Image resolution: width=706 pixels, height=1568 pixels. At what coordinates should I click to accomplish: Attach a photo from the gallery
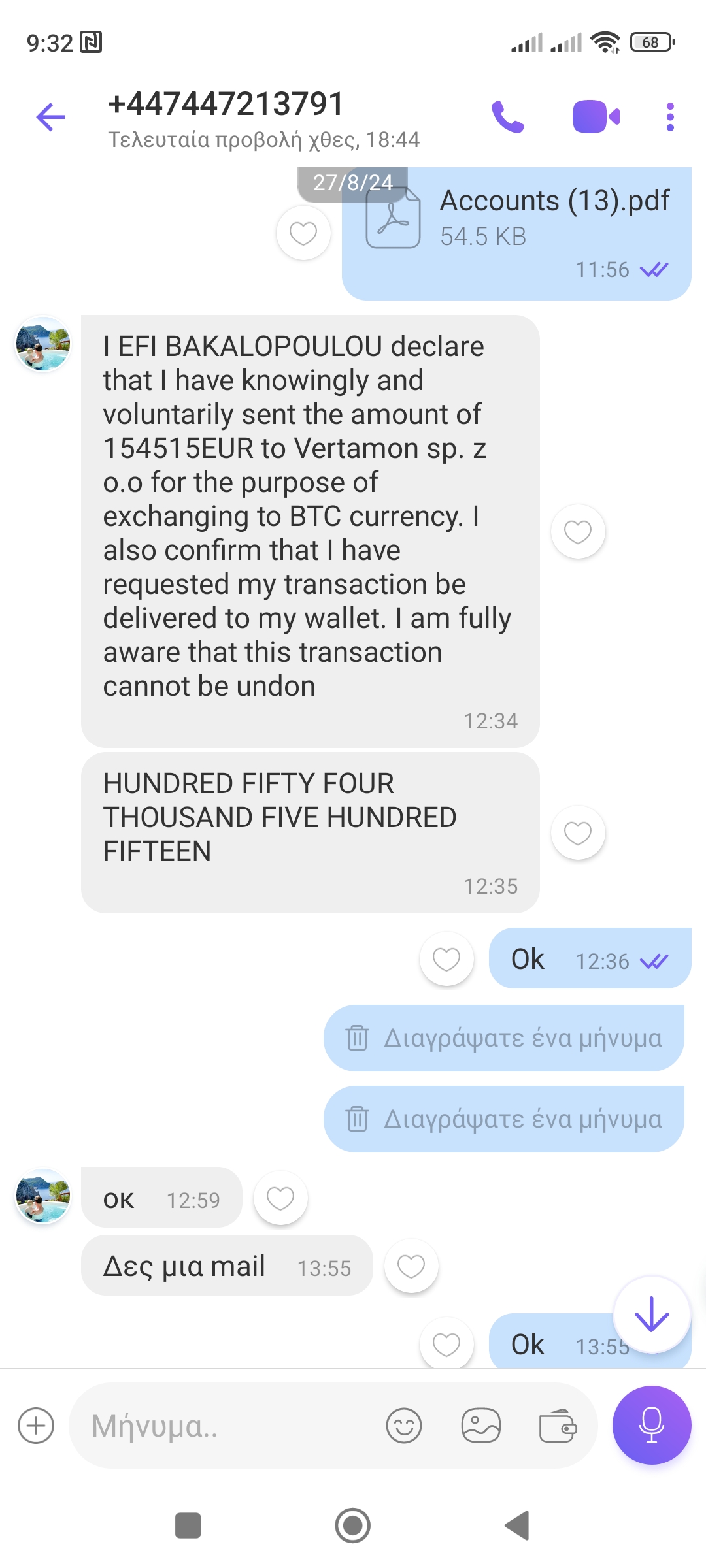pyautogui.click(x=481, y=1426)
